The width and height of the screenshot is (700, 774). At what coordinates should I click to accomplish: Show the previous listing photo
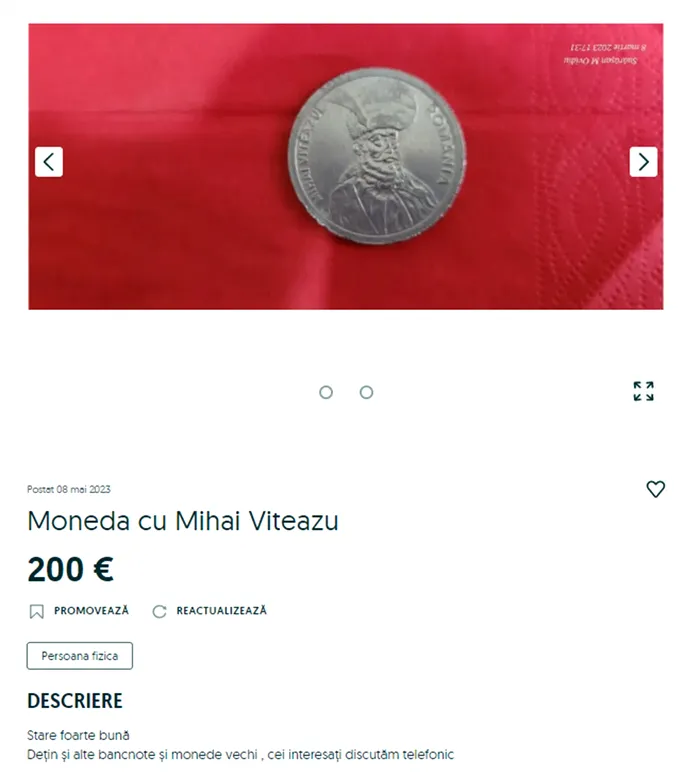click(x=49, y=161)
